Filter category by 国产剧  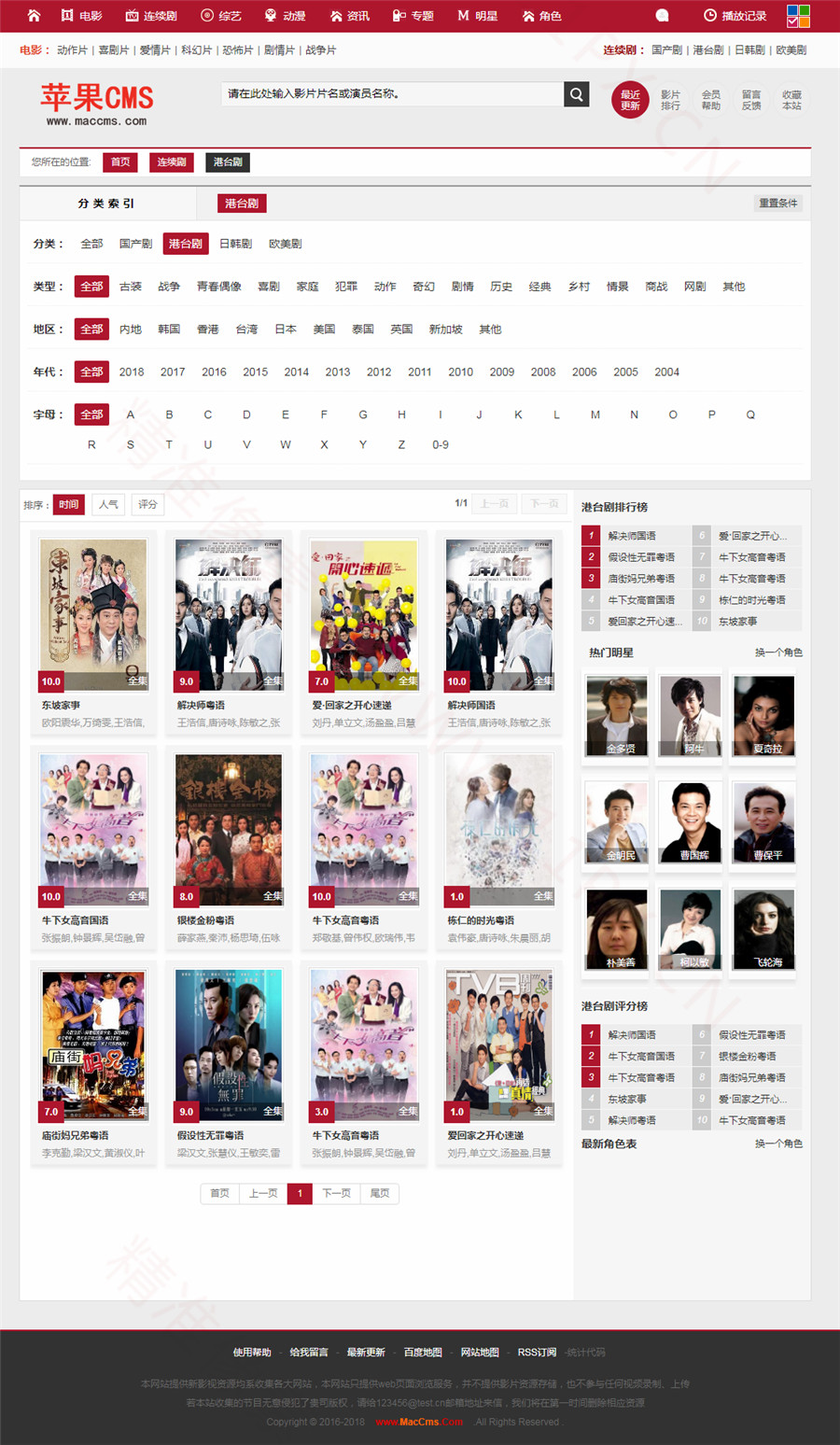135,244
